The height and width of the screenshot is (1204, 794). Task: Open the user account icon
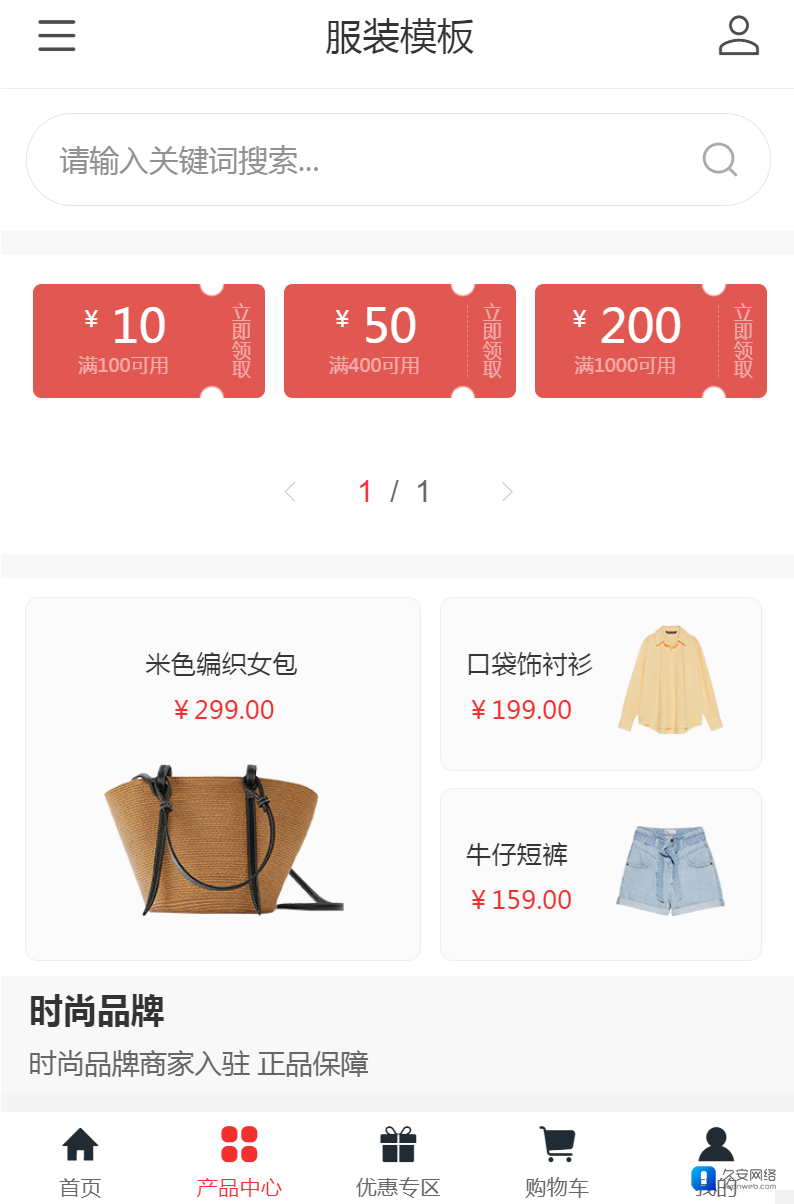739,36
